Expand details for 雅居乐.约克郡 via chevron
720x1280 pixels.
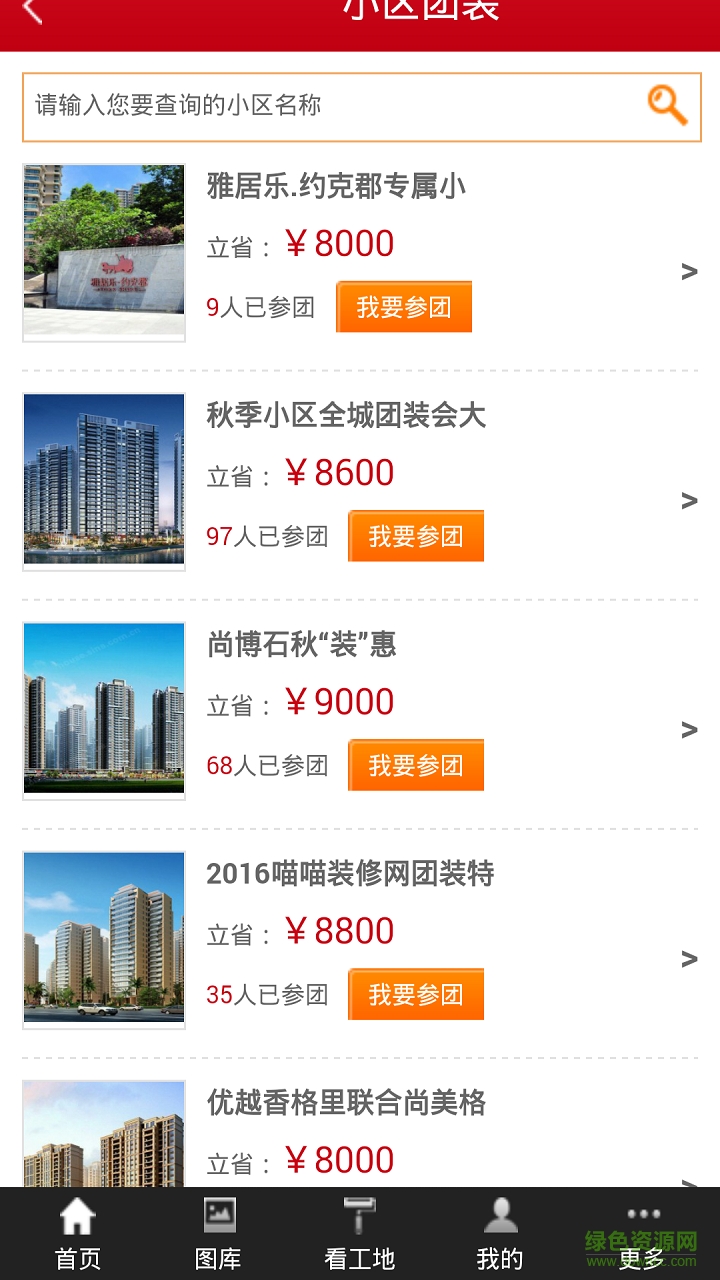click(x=688, y=272)
